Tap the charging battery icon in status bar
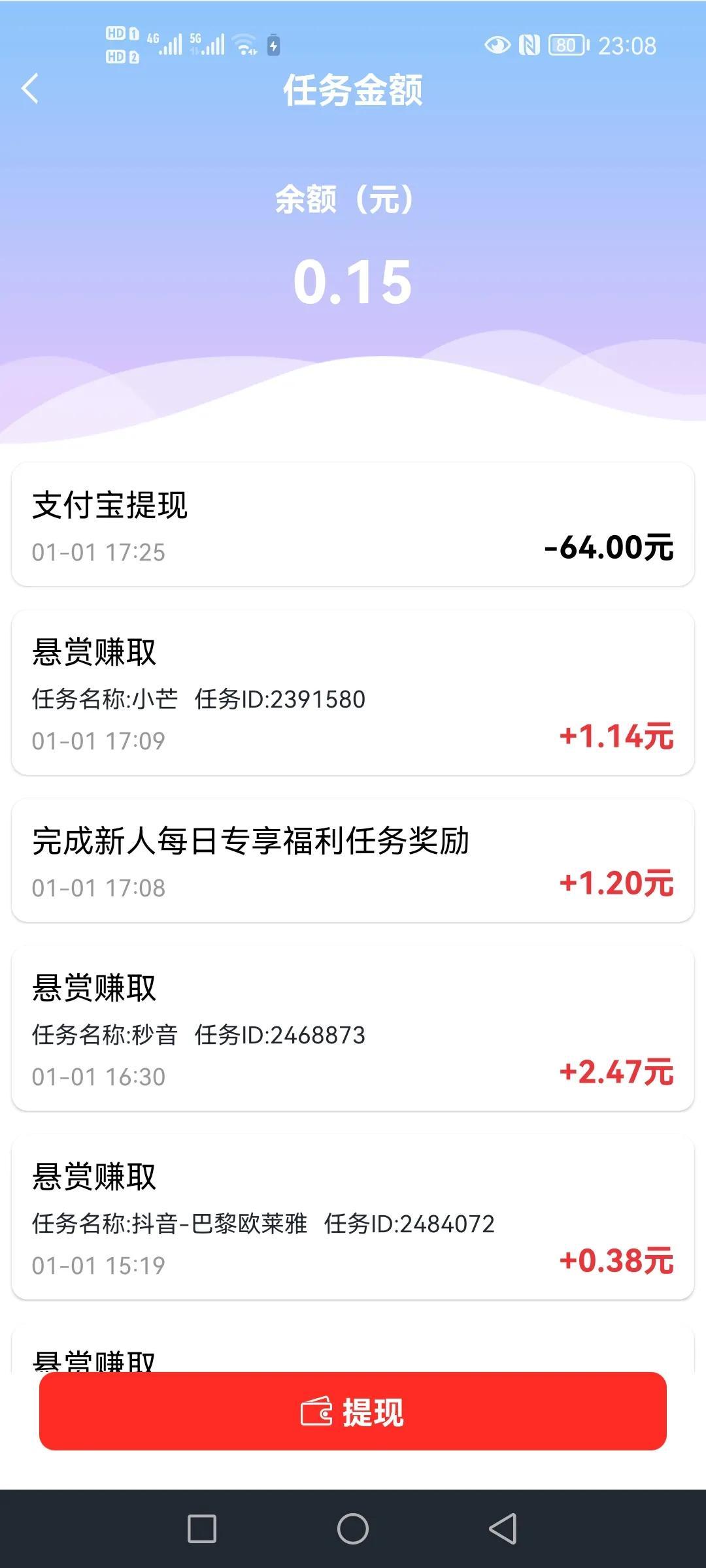 tap(271, 44)
